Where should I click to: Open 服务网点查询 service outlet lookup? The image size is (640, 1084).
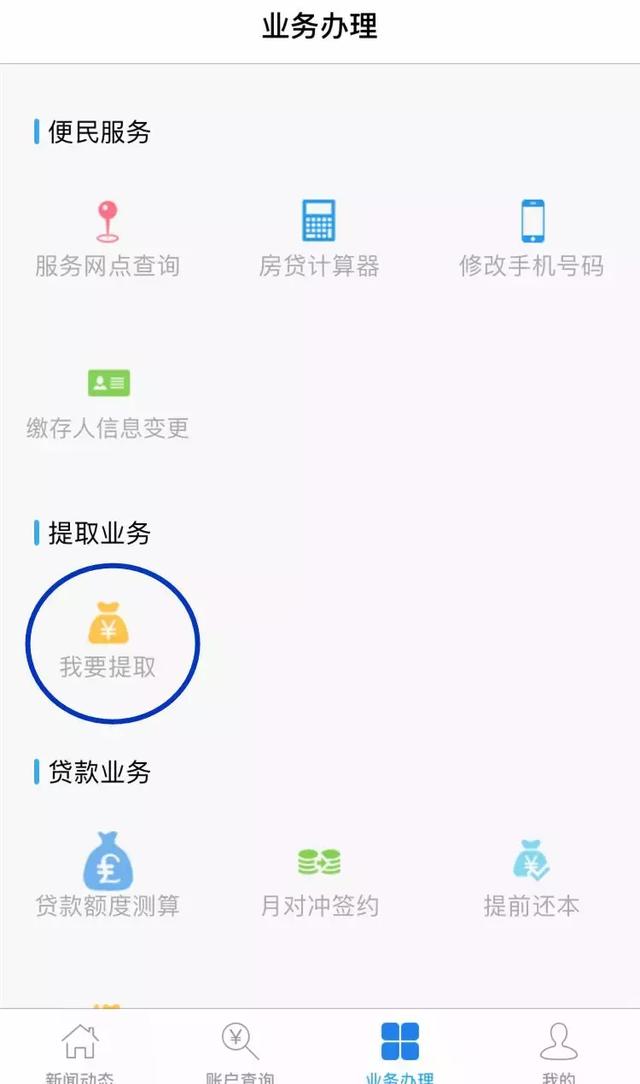[x=107, y=238]
